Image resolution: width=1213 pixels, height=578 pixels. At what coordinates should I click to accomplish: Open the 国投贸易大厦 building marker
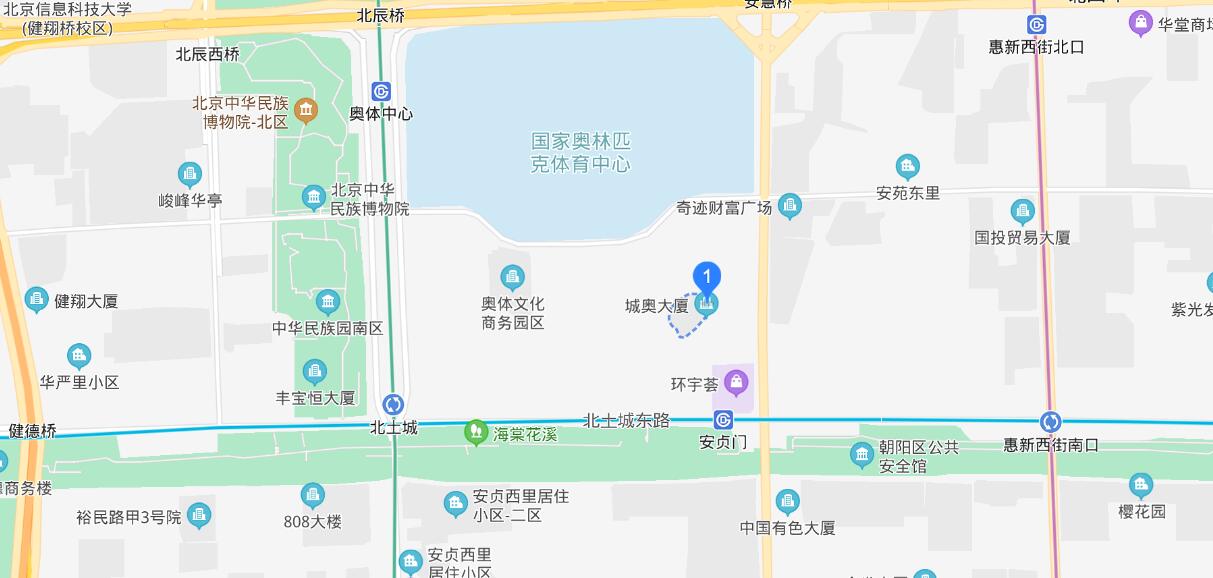[1022, 212]
